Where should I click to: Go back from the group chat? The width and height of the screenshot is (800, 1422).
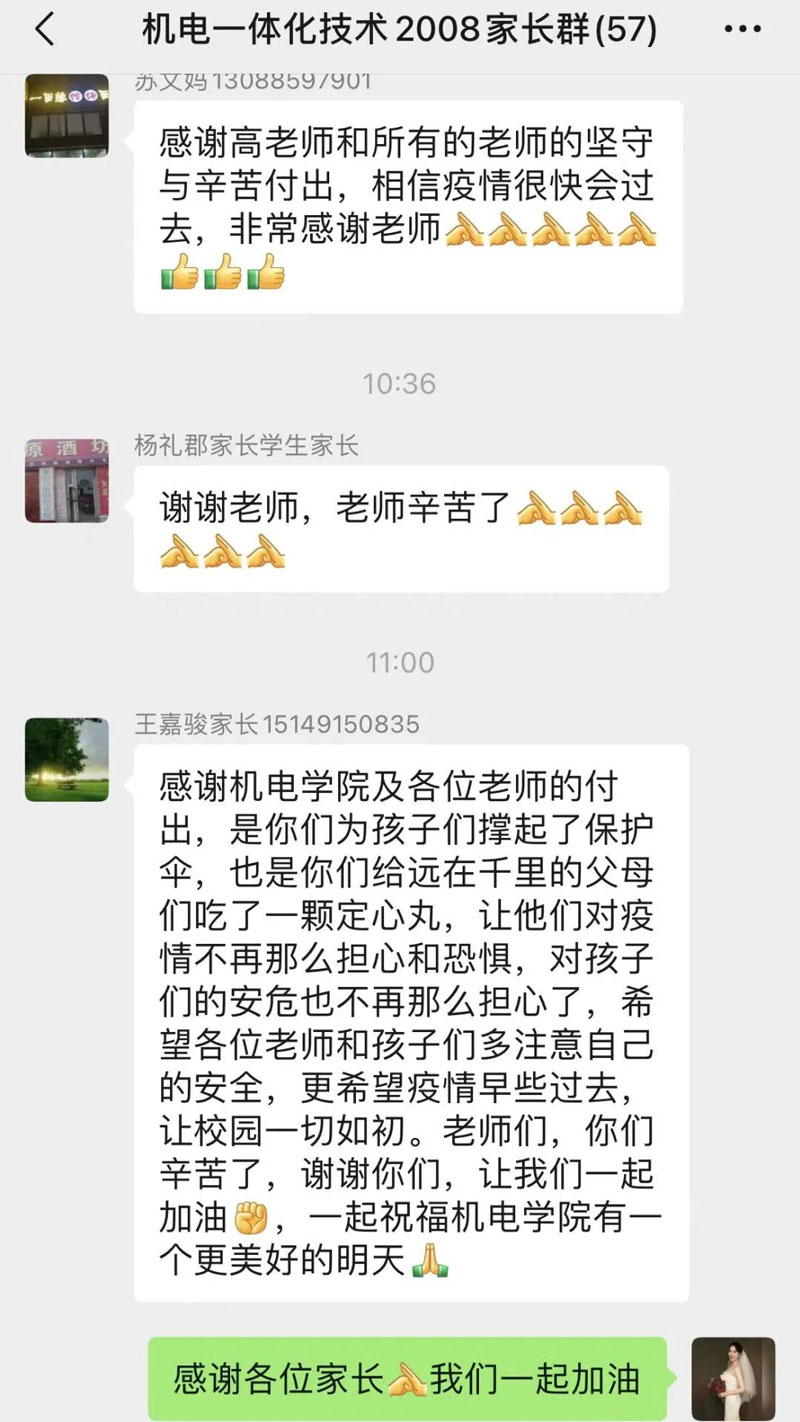pos(45,30)
